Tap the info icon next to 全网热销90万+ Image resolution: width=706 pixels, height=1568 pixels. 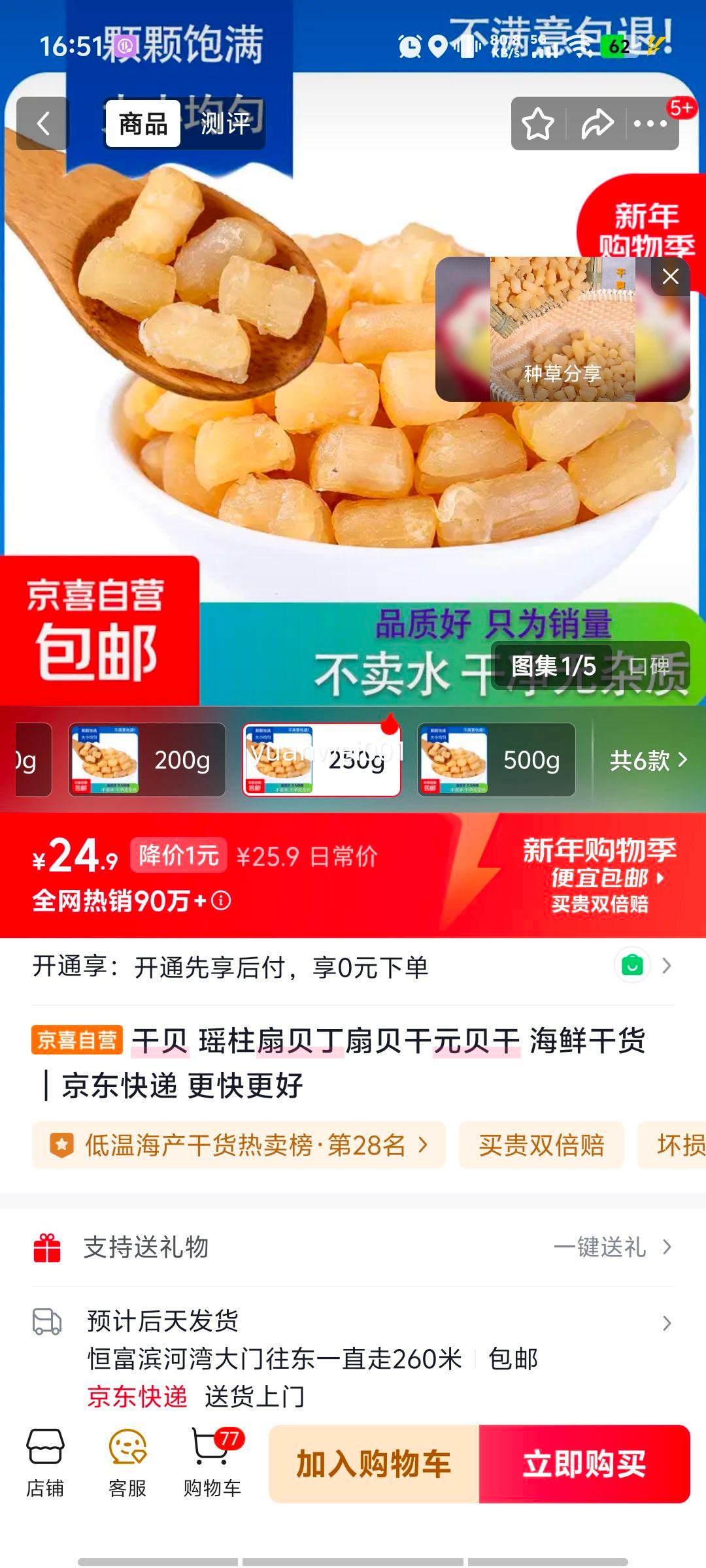coord(220,900)
